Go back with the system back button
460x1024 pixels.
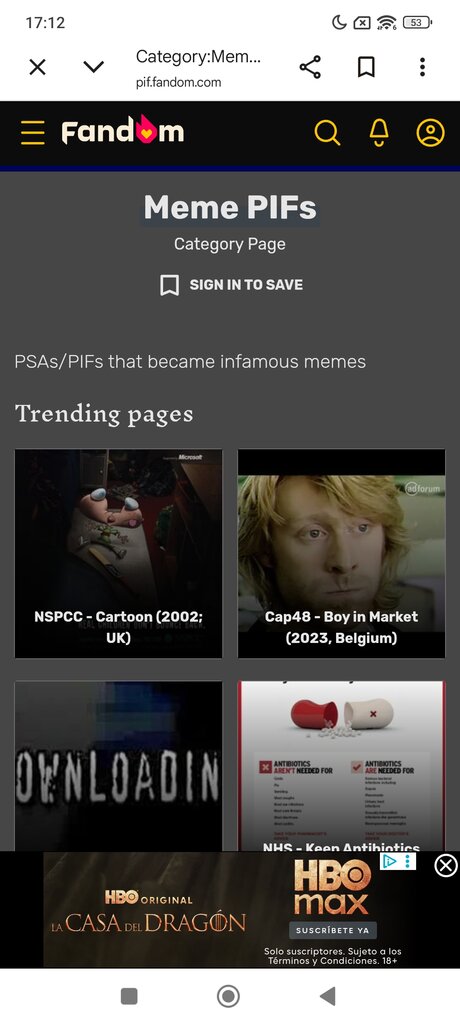[327, 996]
